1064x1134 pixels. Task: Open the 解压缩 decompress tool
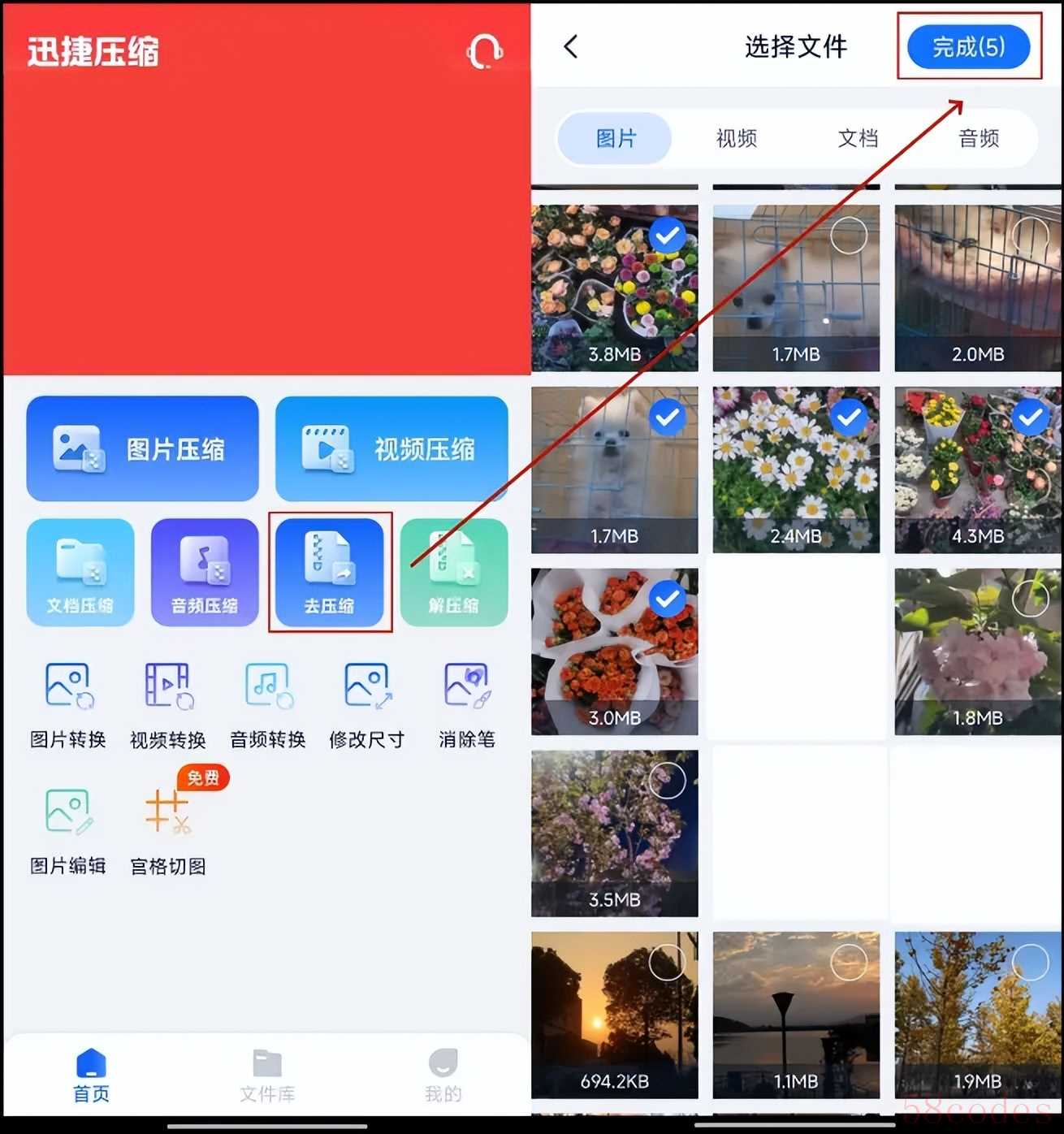453,572
